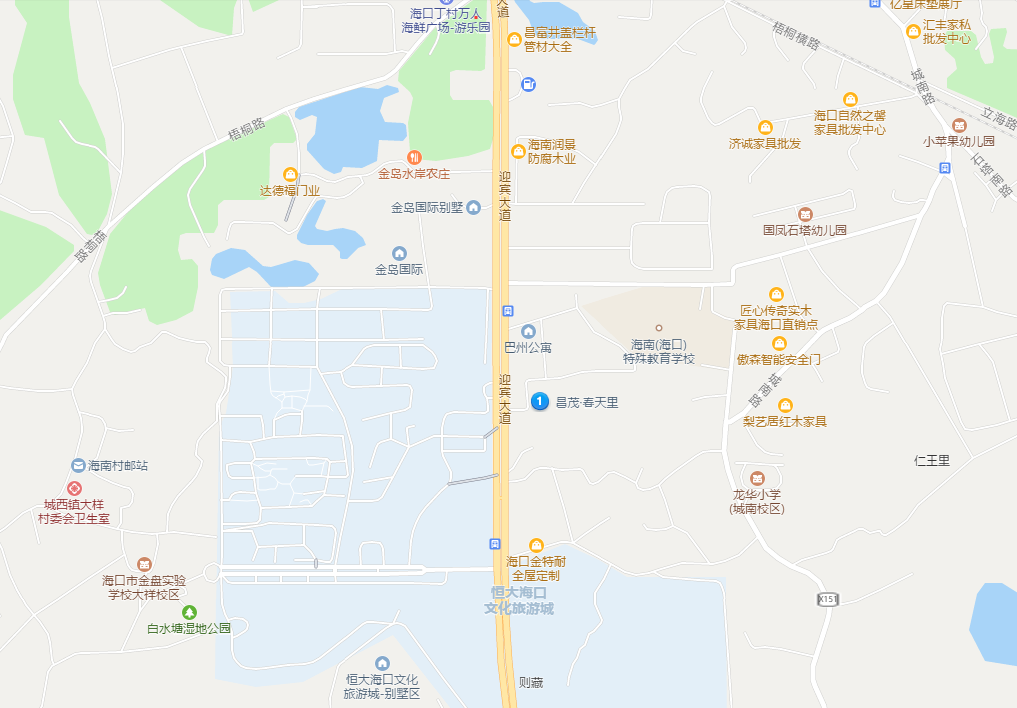The width and height of the screenshot is (1017, 708).
Task: Select 海口金特耐全屋定制 marker
Action: [536, 545]
